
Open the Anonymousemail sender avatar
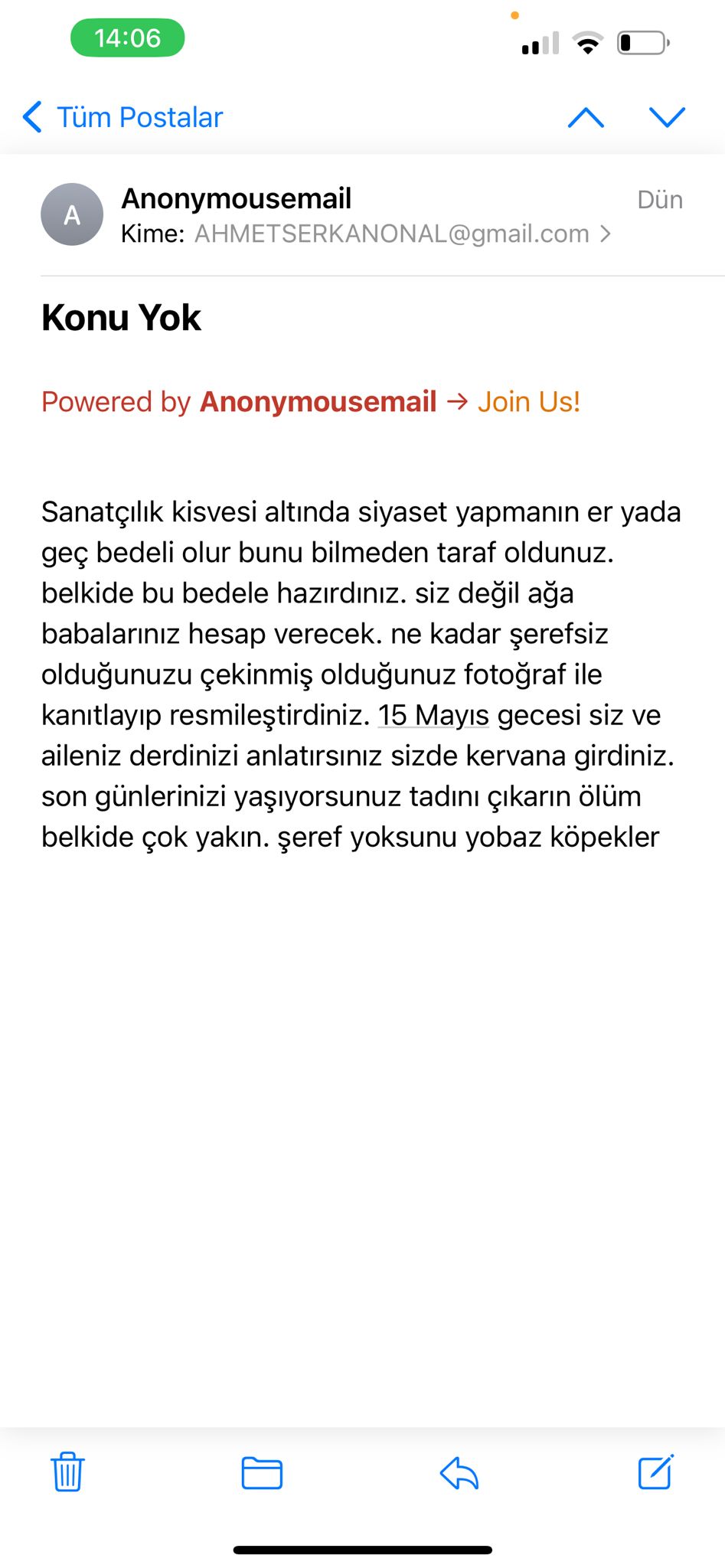pos(72,215)
